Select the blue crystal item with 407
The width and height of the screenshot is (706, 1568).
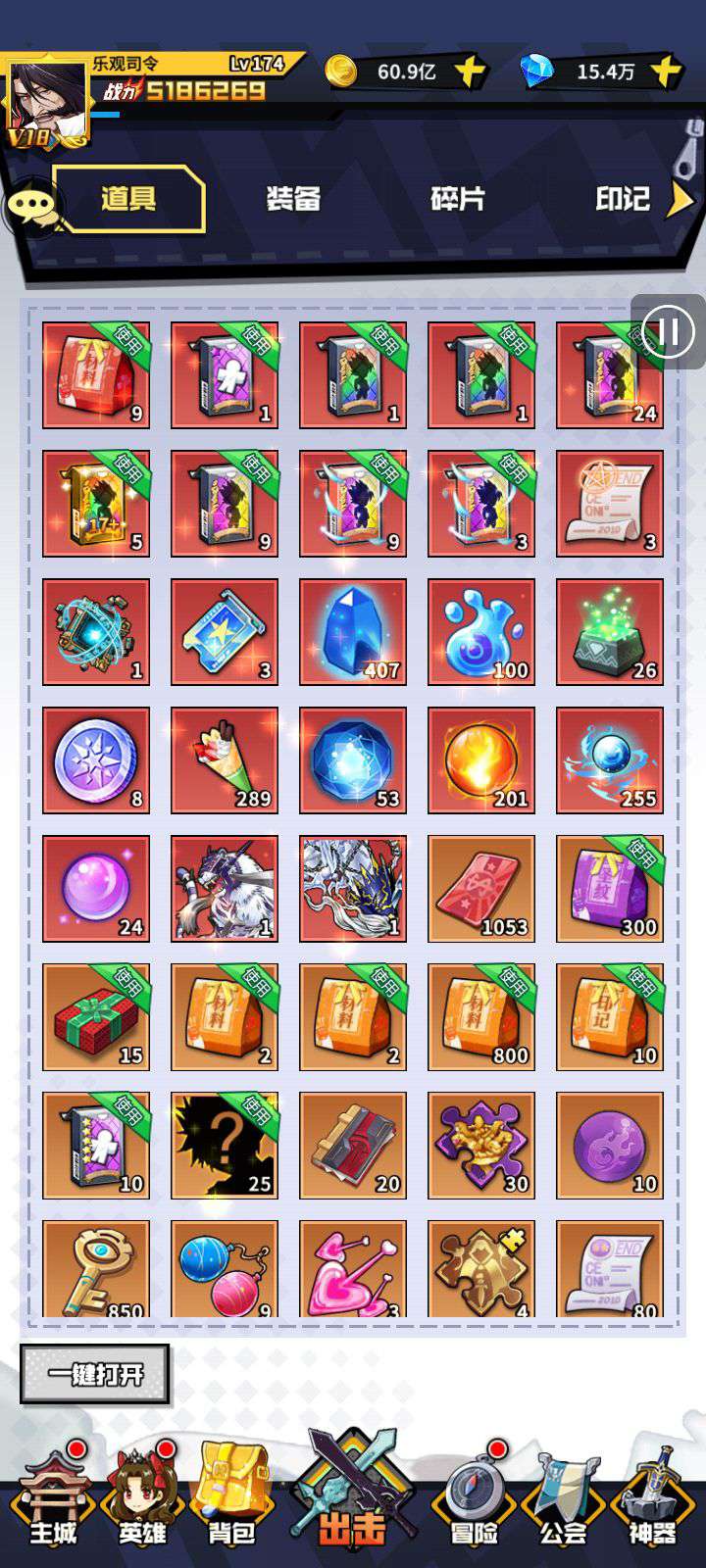coord(353,632)
